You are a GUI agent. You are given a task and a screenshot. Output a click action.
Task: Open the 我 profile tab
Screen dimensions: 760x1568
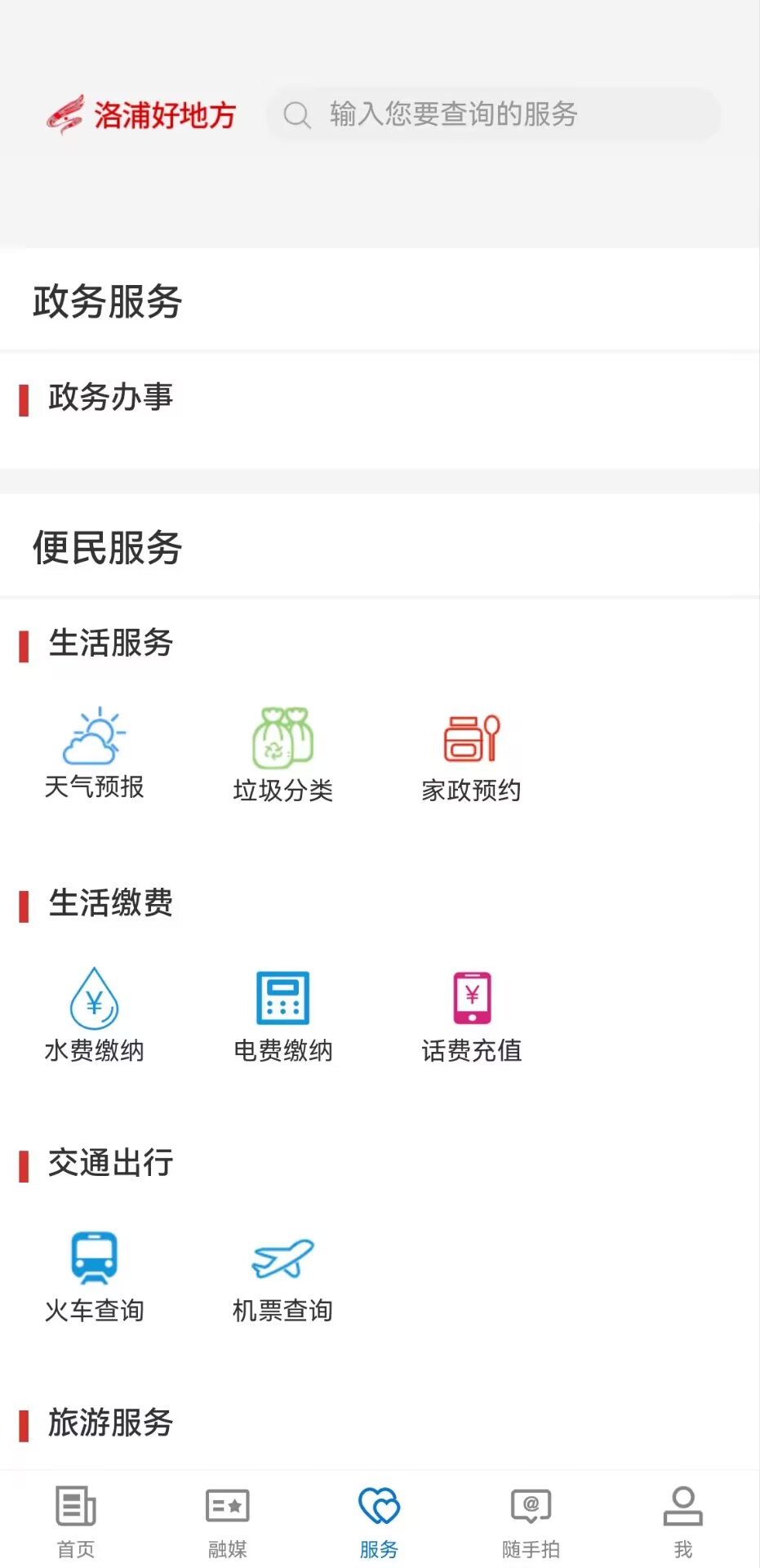683,1521
